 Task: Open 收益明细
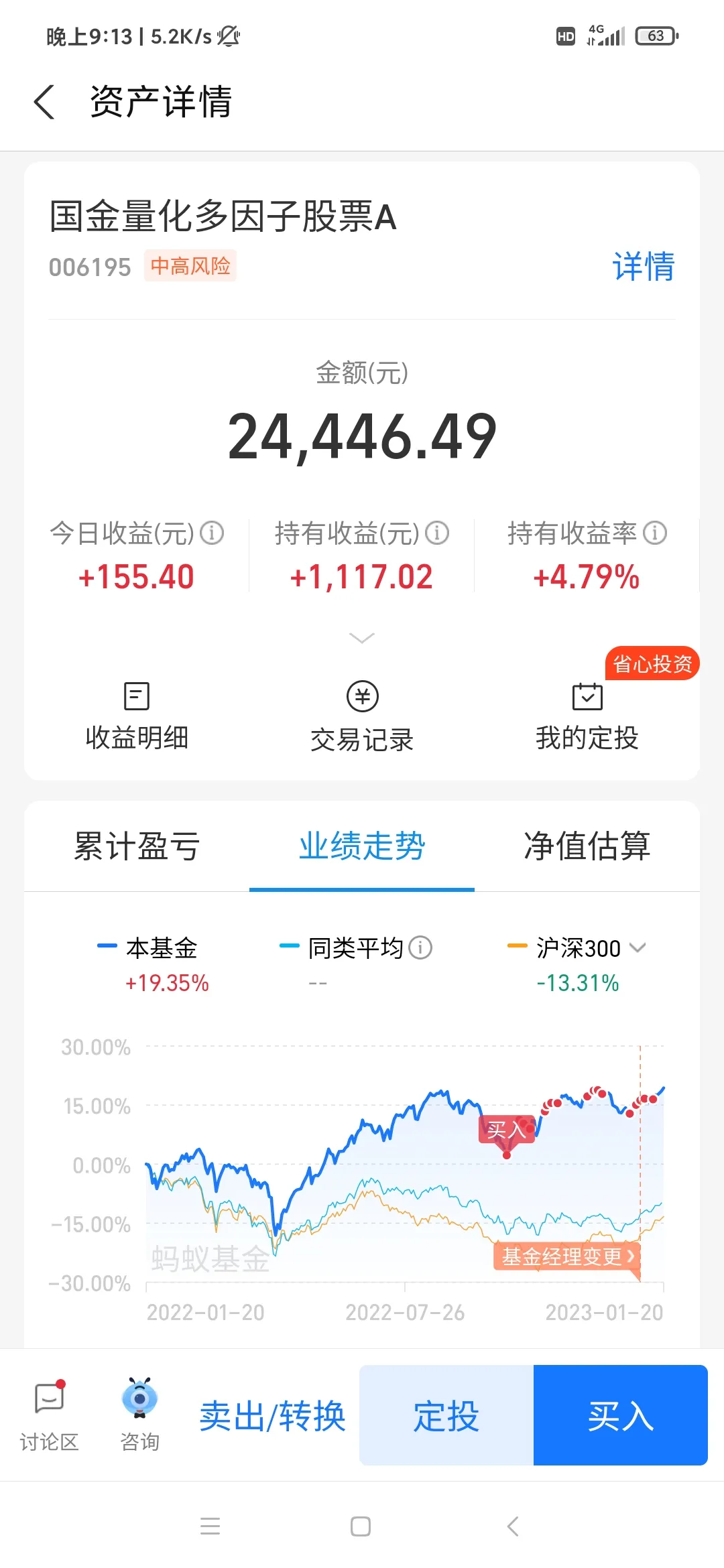[x=137, y=716]
